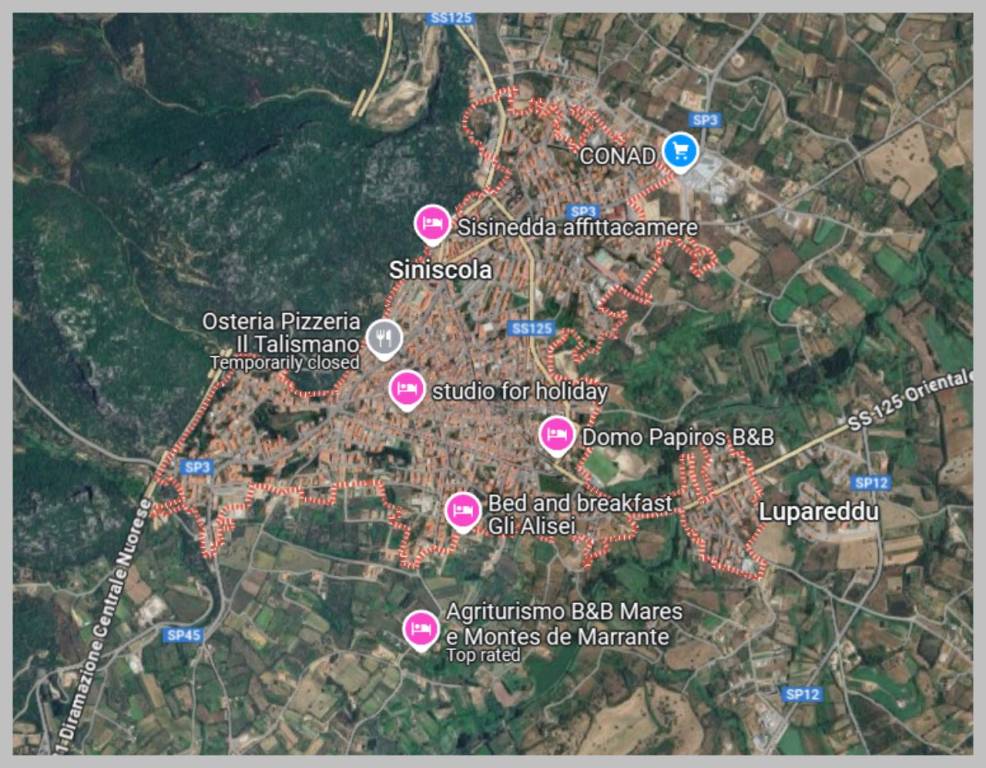Select the Domo Papiros B&B pin

pos(556,434)
